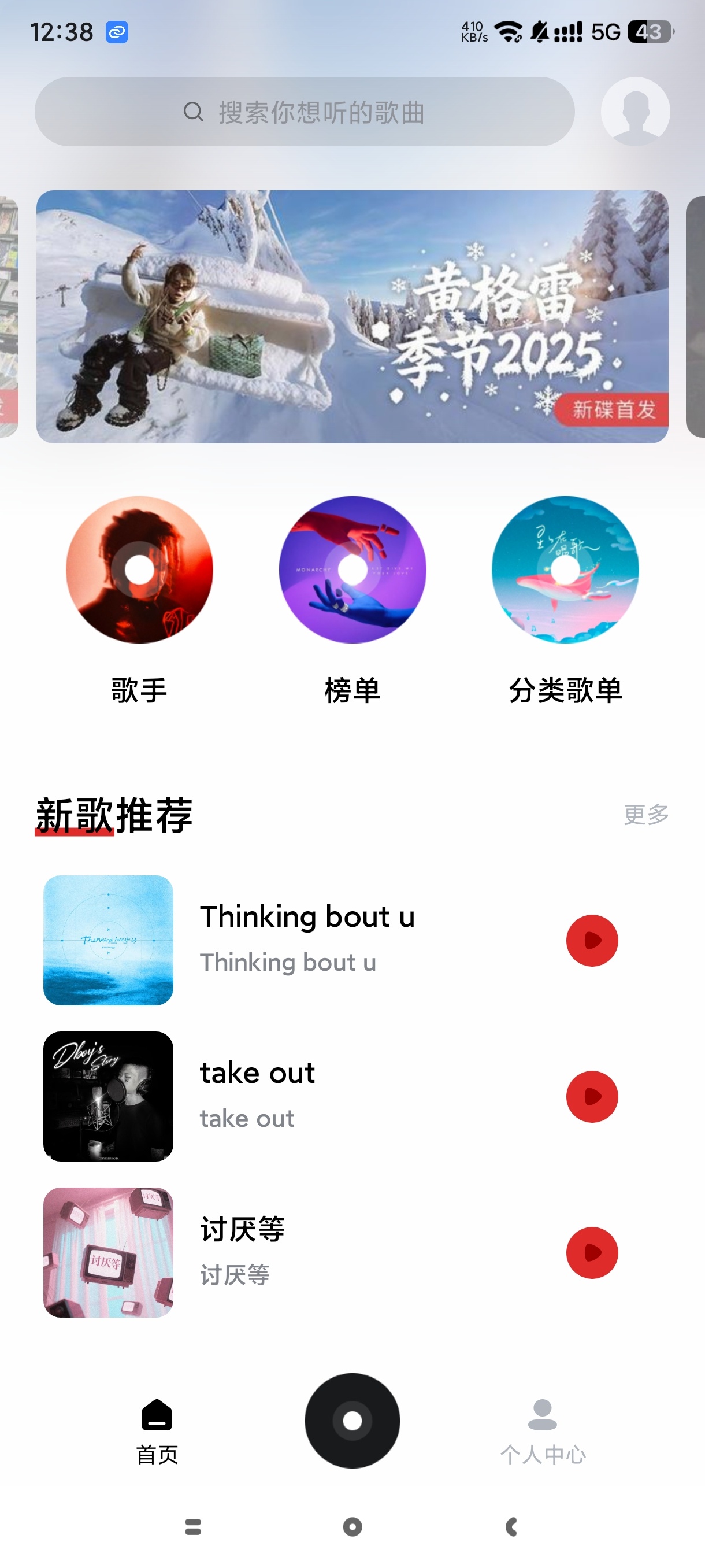Screen dimensions: 705x1568
Task: Play the song 讨厌等
Action: click(x=592, y=1253)
